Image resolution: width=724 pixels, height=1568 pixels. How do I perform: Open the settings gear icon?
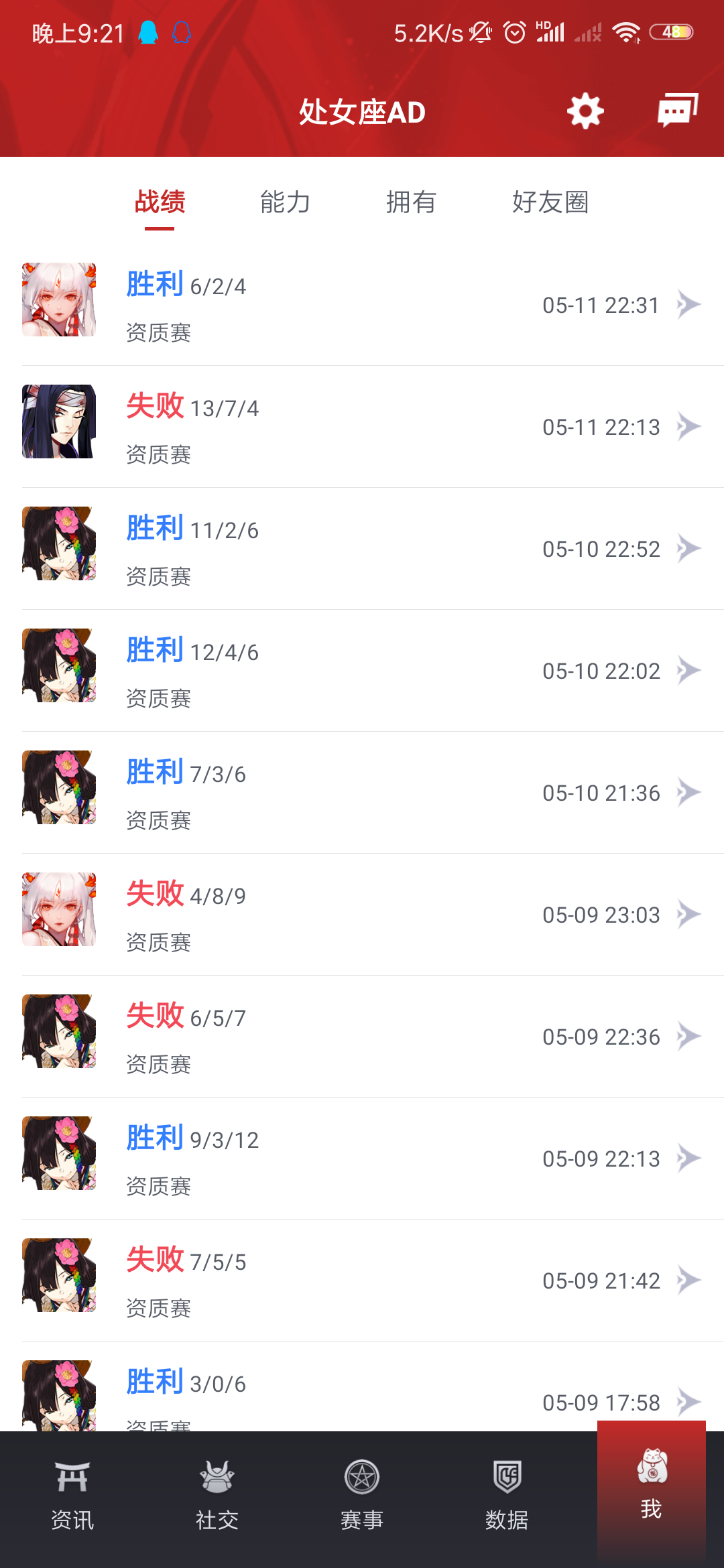585,111
